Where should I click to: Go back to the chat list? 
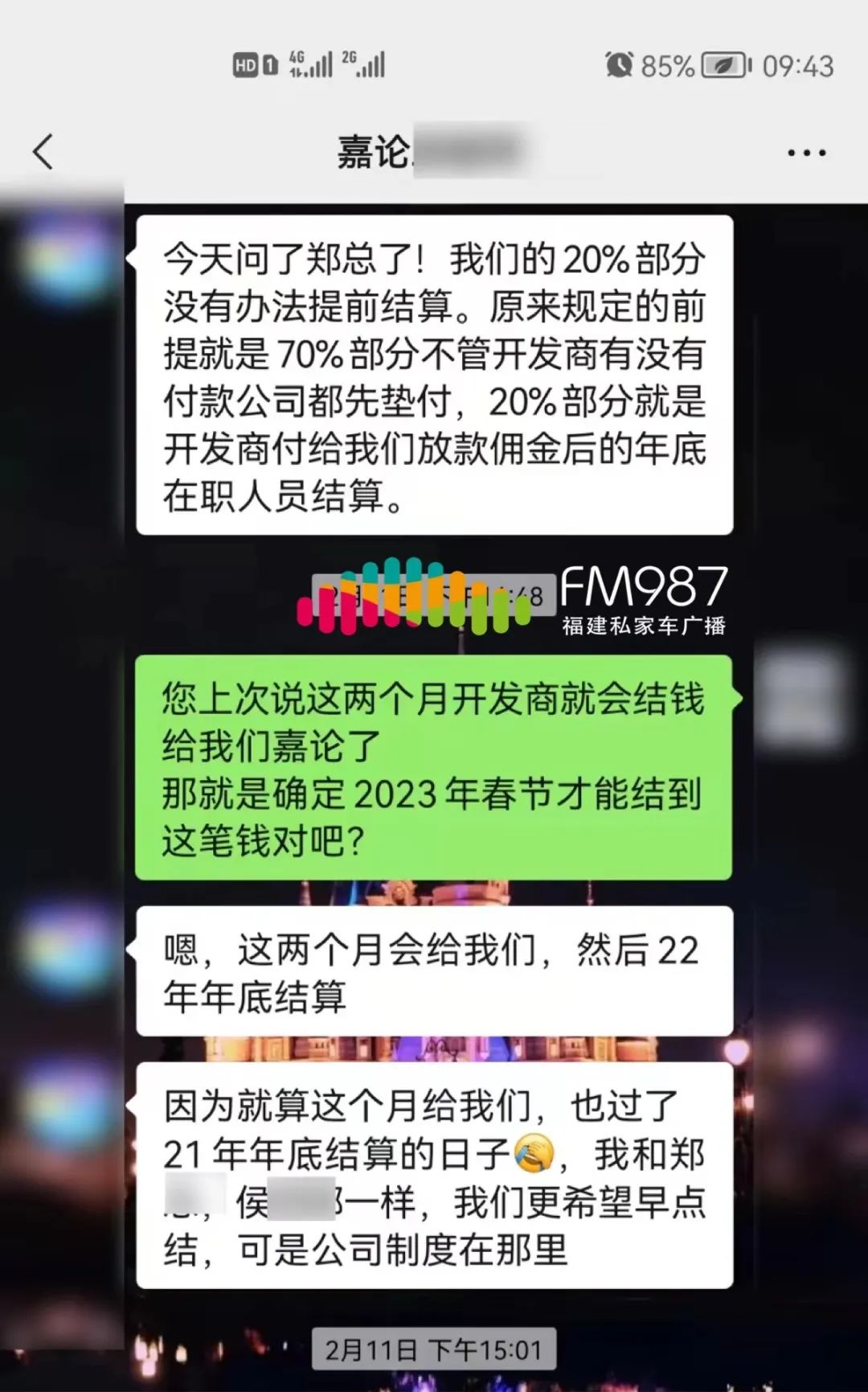click(x=43, y=152)
